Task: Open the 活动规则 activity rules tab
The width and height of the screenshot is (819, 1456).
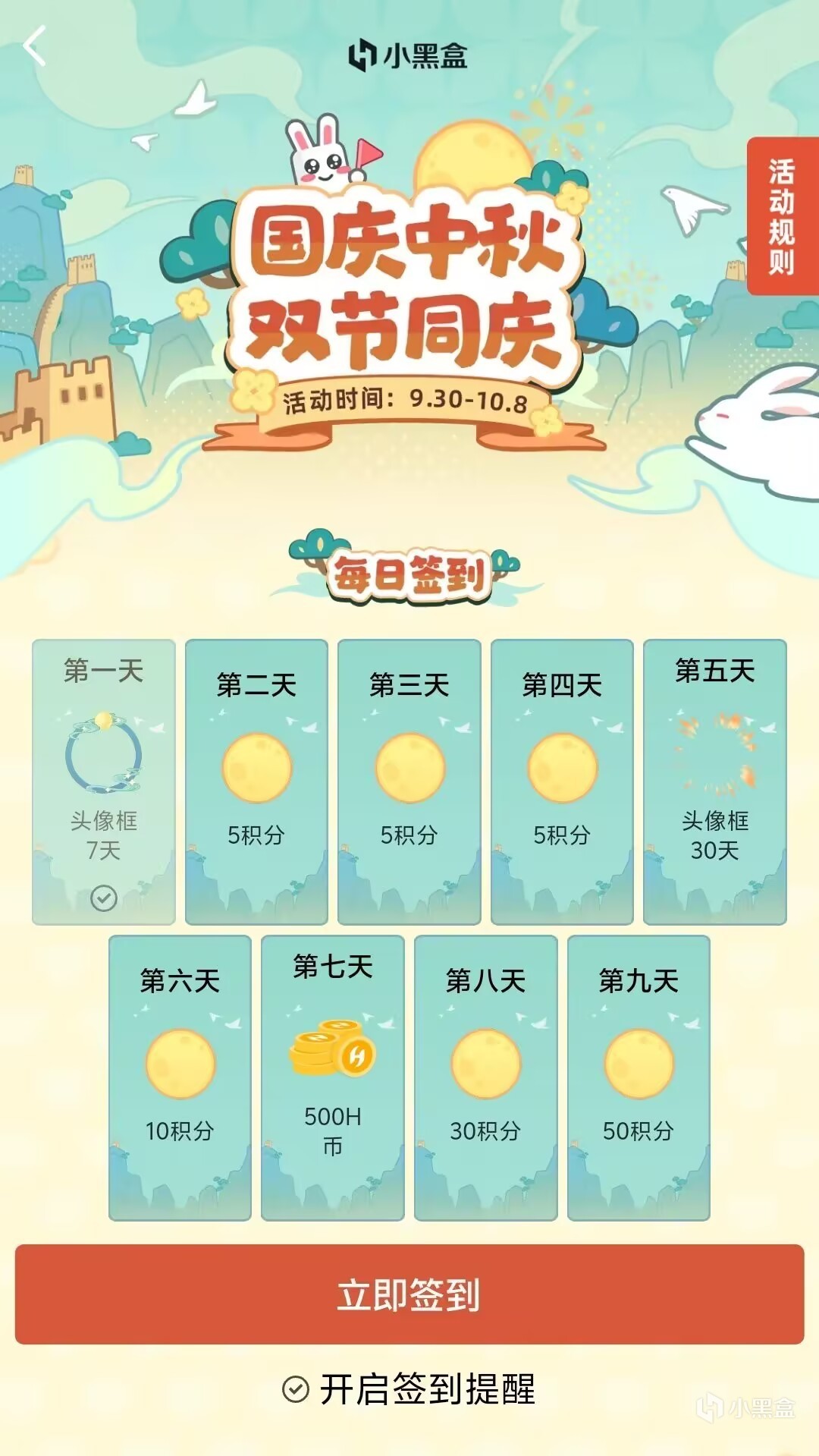Action: (782, 216)
